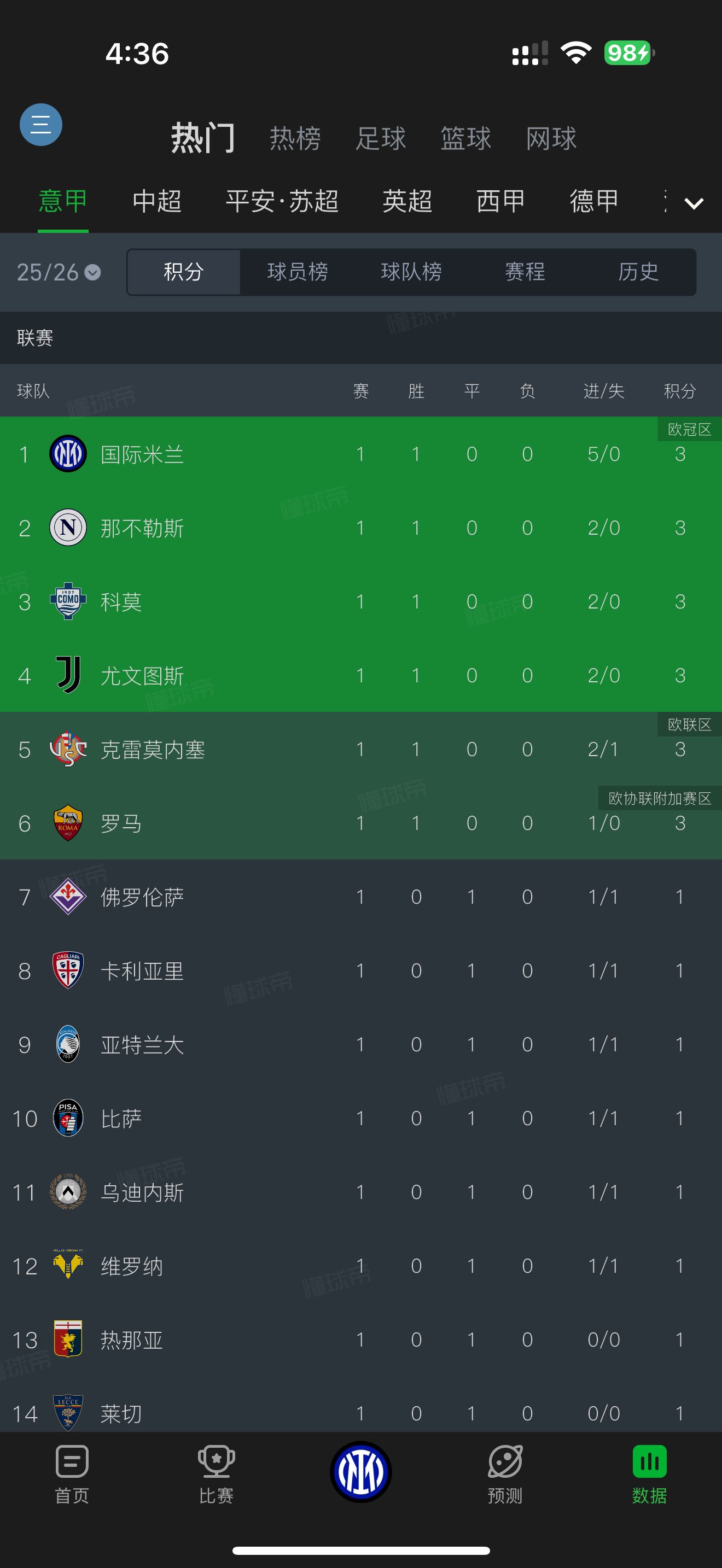Switch to the 球队榜 segment

[411, 272]
